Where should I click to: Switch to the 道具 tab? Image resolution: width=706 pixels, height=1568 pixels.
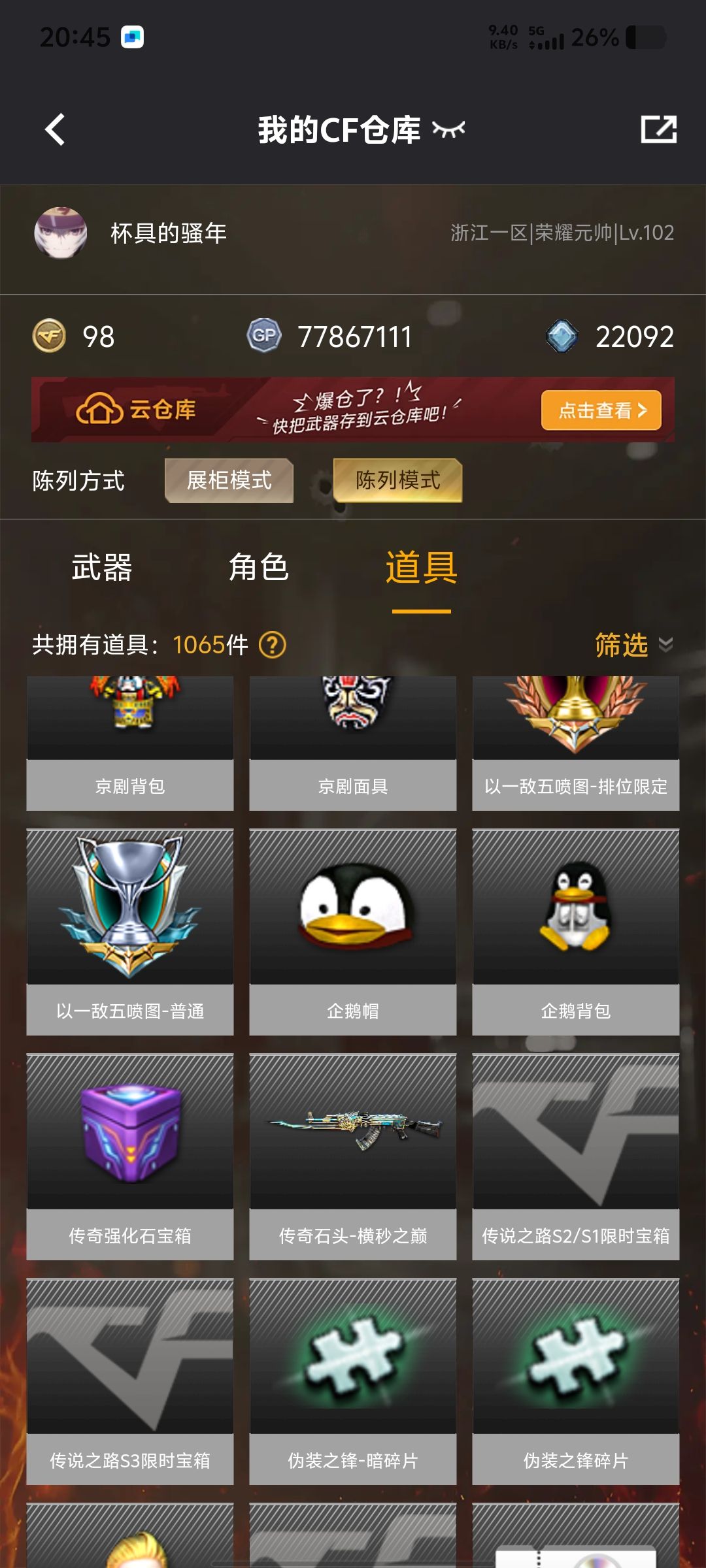pyautogui.click(x=421, y=567)
